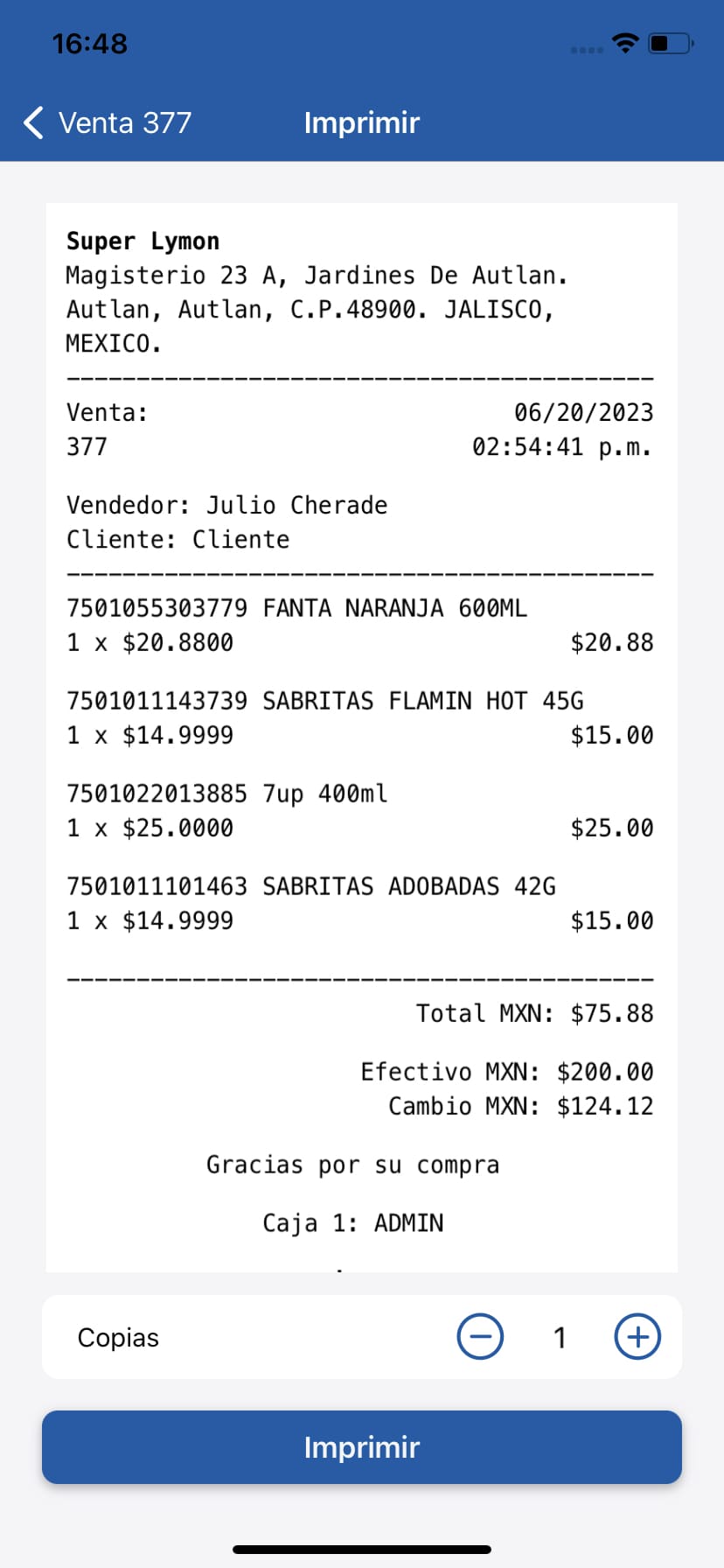Tap the Super Lymon store header
Screen dimensions: 724x1568
[x=142, y=241]
